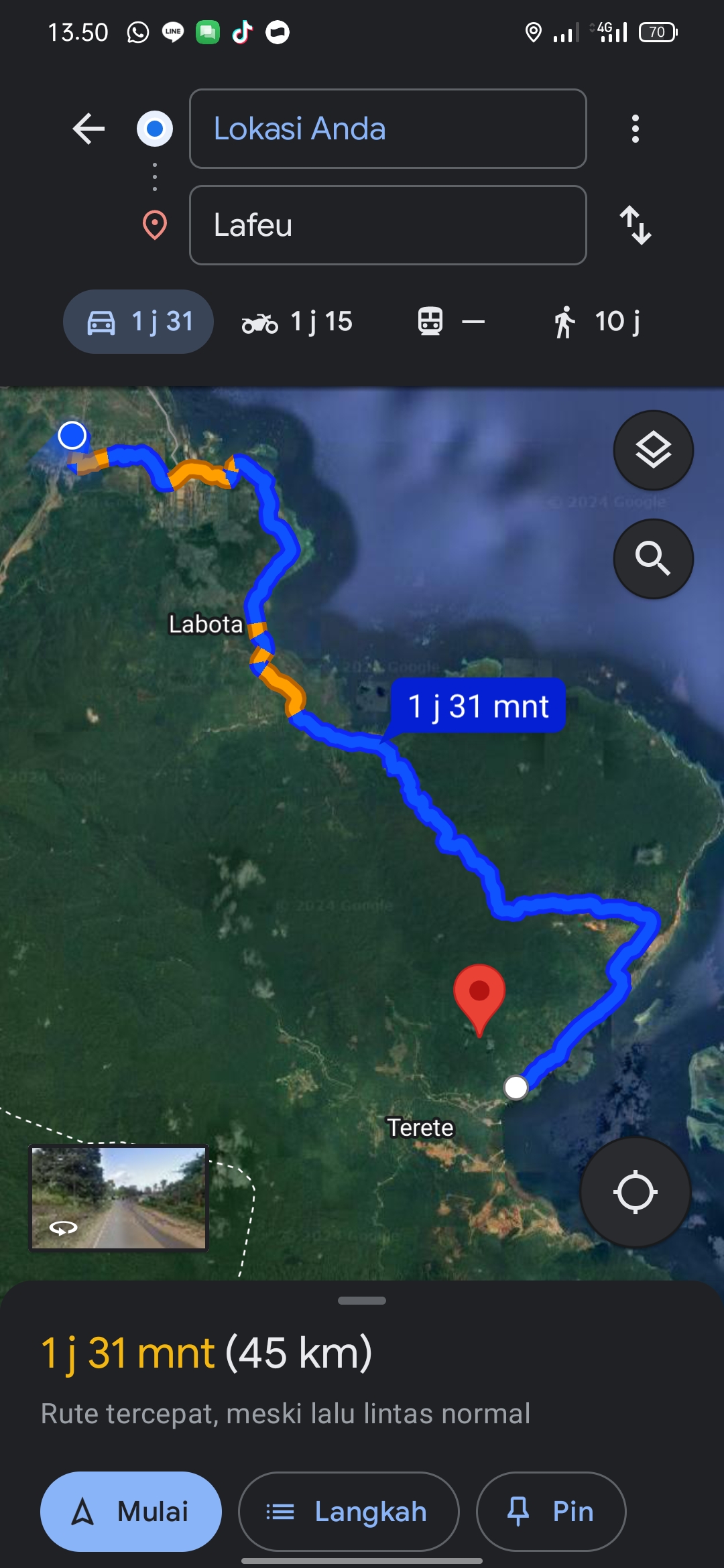Edit the Lokasi Anda starting point field
The image size is (724, 1568).
point(388,129)
